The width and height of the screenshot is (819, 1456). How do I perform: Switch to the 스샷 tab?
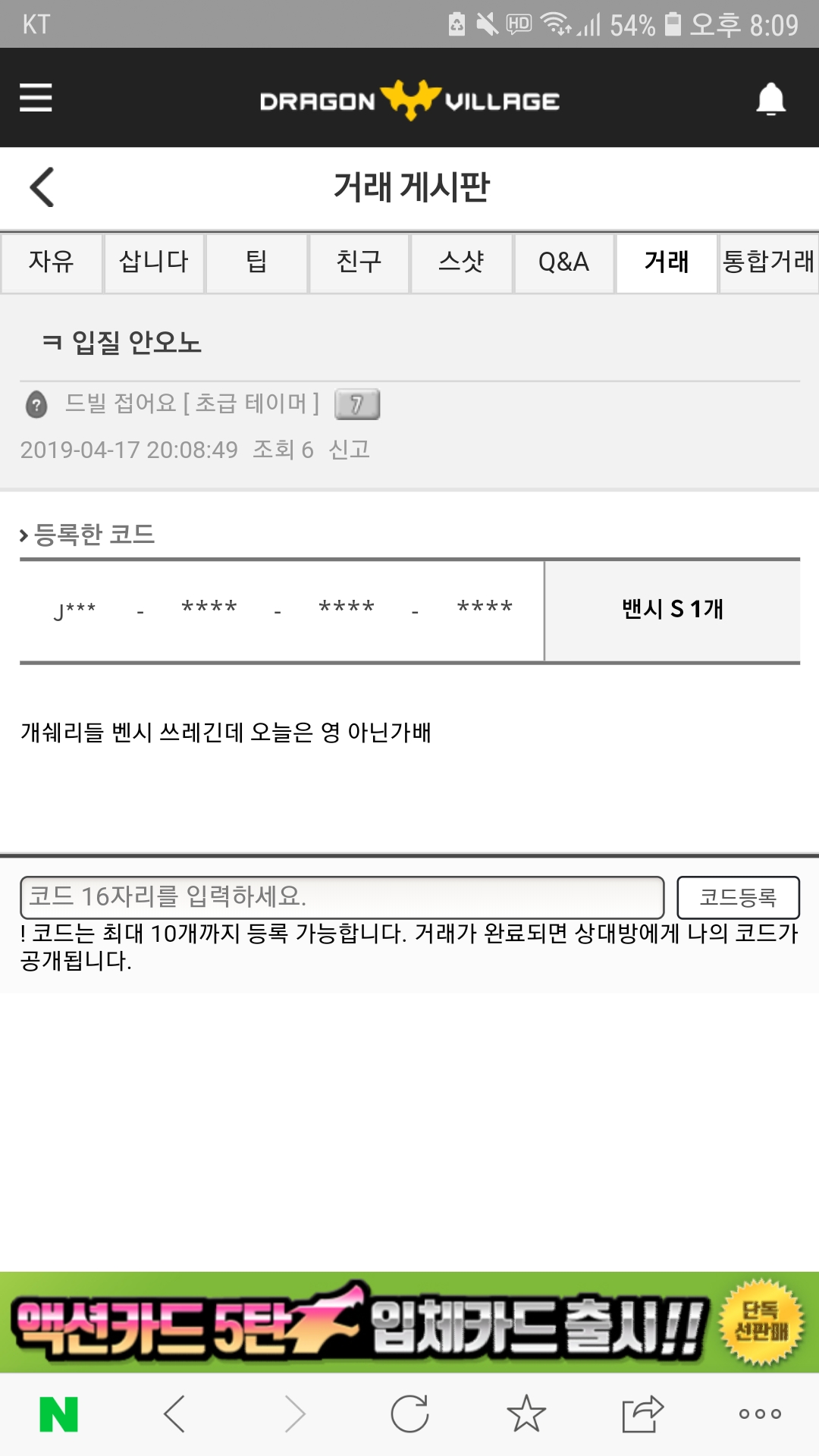461,262
